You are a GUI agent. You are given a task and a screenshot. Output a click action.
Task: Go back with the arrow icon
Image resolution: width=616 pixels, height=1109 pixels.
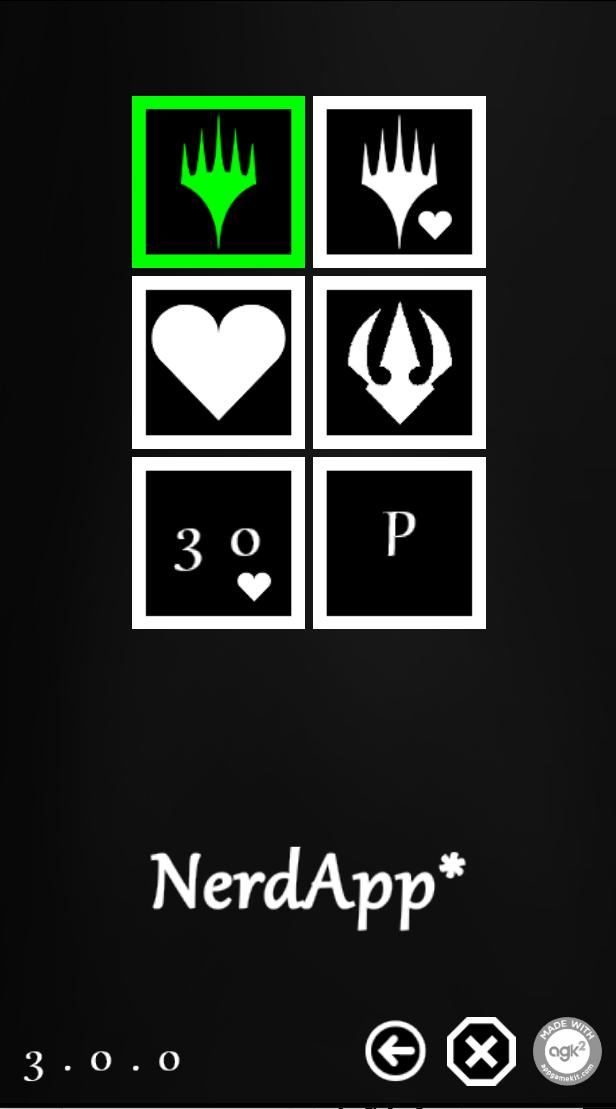395,1052
